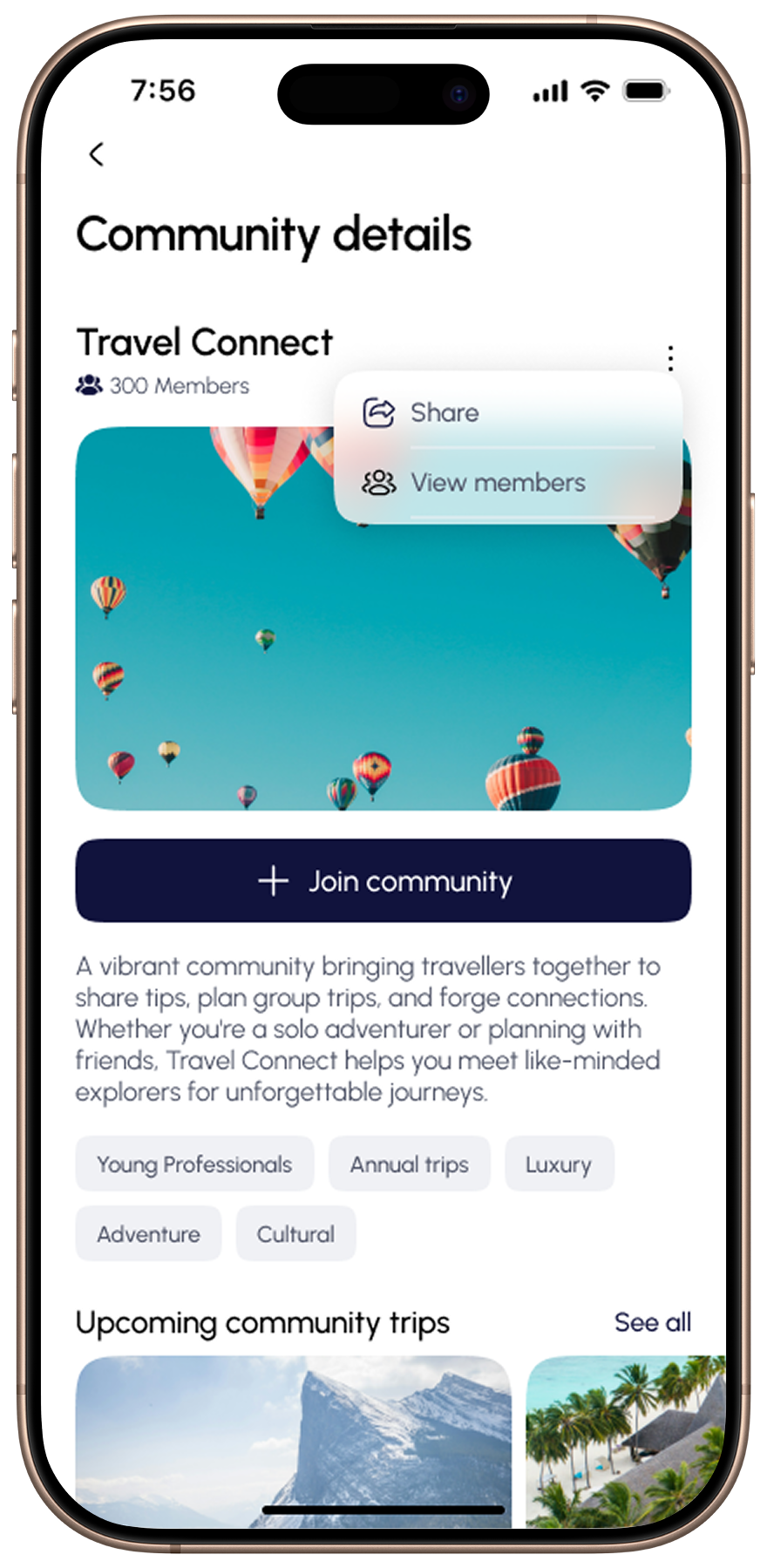
Task: Select Share from the popup menu
Action: click(444, 412)
